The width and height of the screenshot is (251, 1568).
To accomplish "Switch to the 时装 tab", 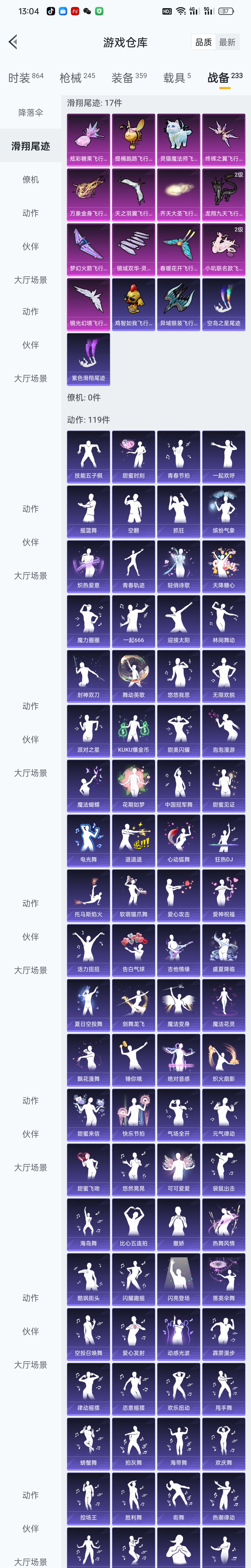I will [26, 77].
